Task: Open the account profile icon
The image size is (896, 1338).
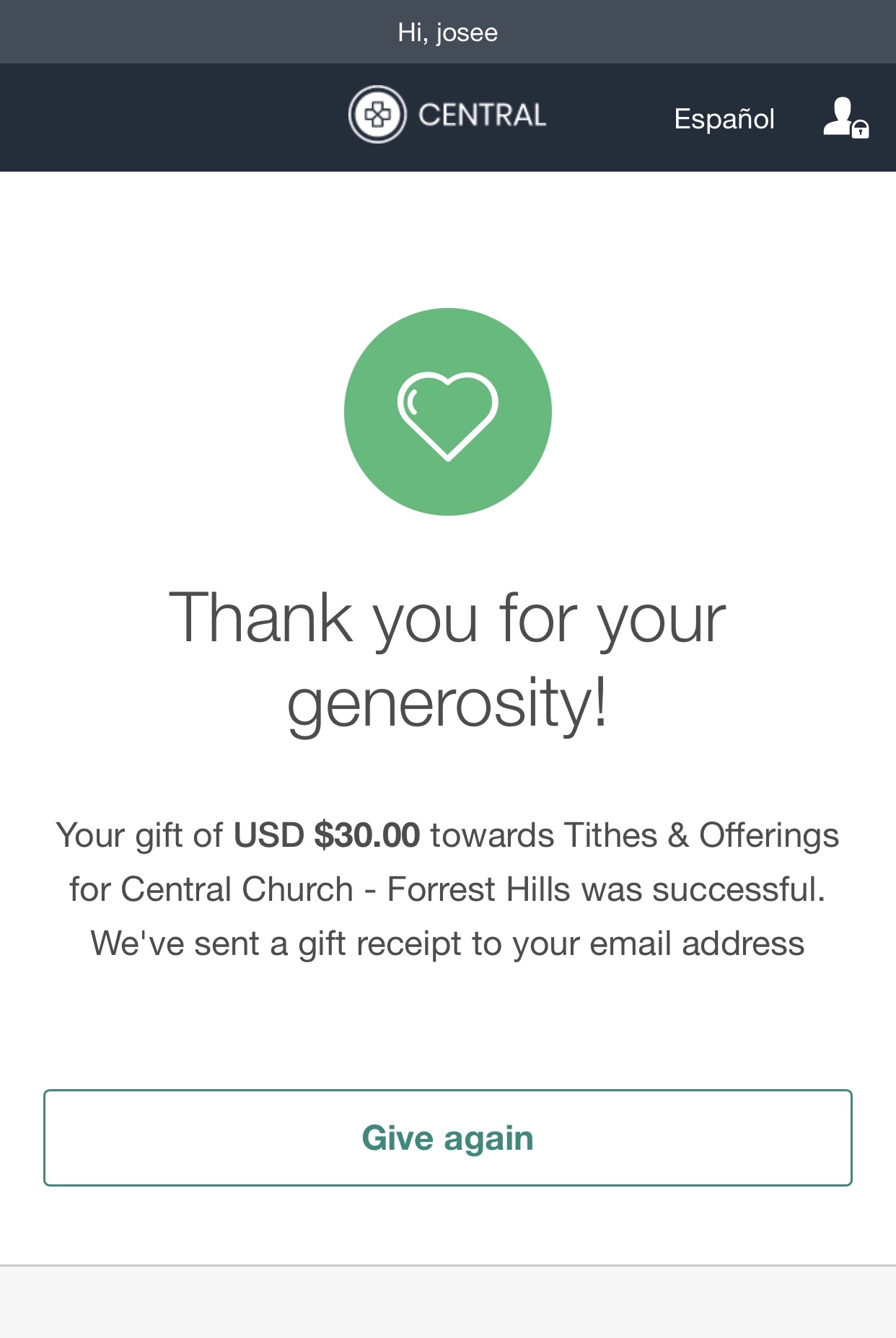Action: click(845, 118)
